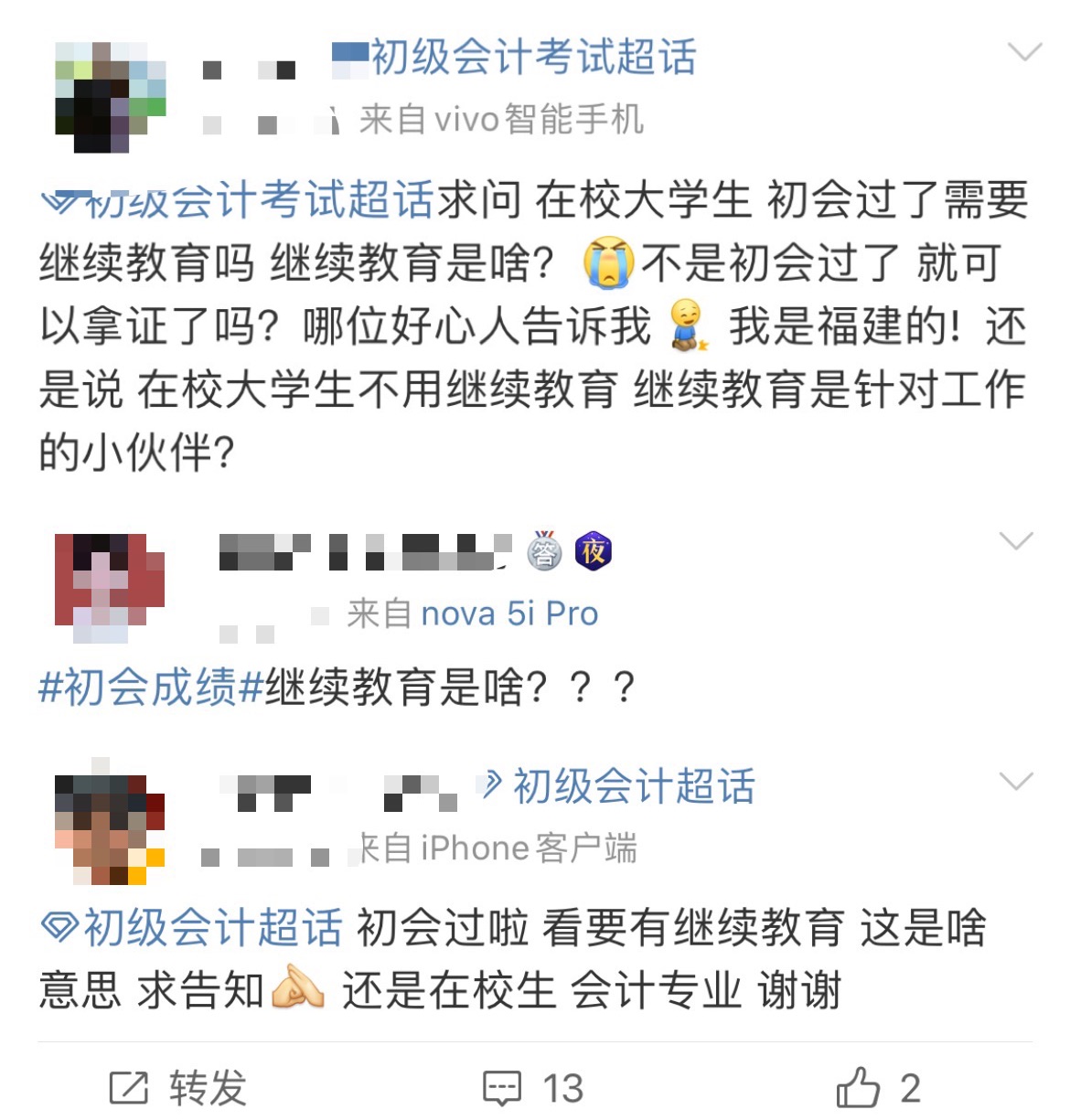Repost using the 转发 button
1070x1120 pixels.
click(178, 1088)
